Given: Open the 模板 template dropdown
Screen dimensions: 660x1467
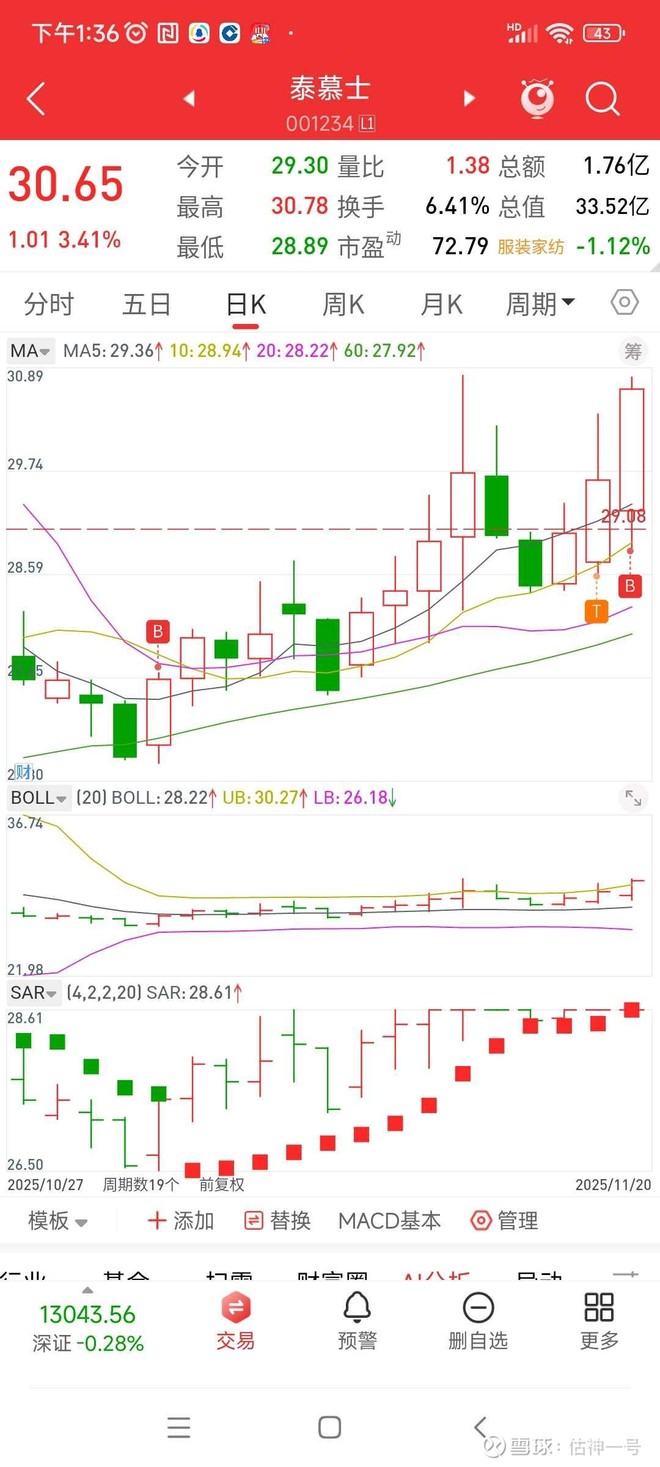Looking at the screenshot, I should [57, 1221].
